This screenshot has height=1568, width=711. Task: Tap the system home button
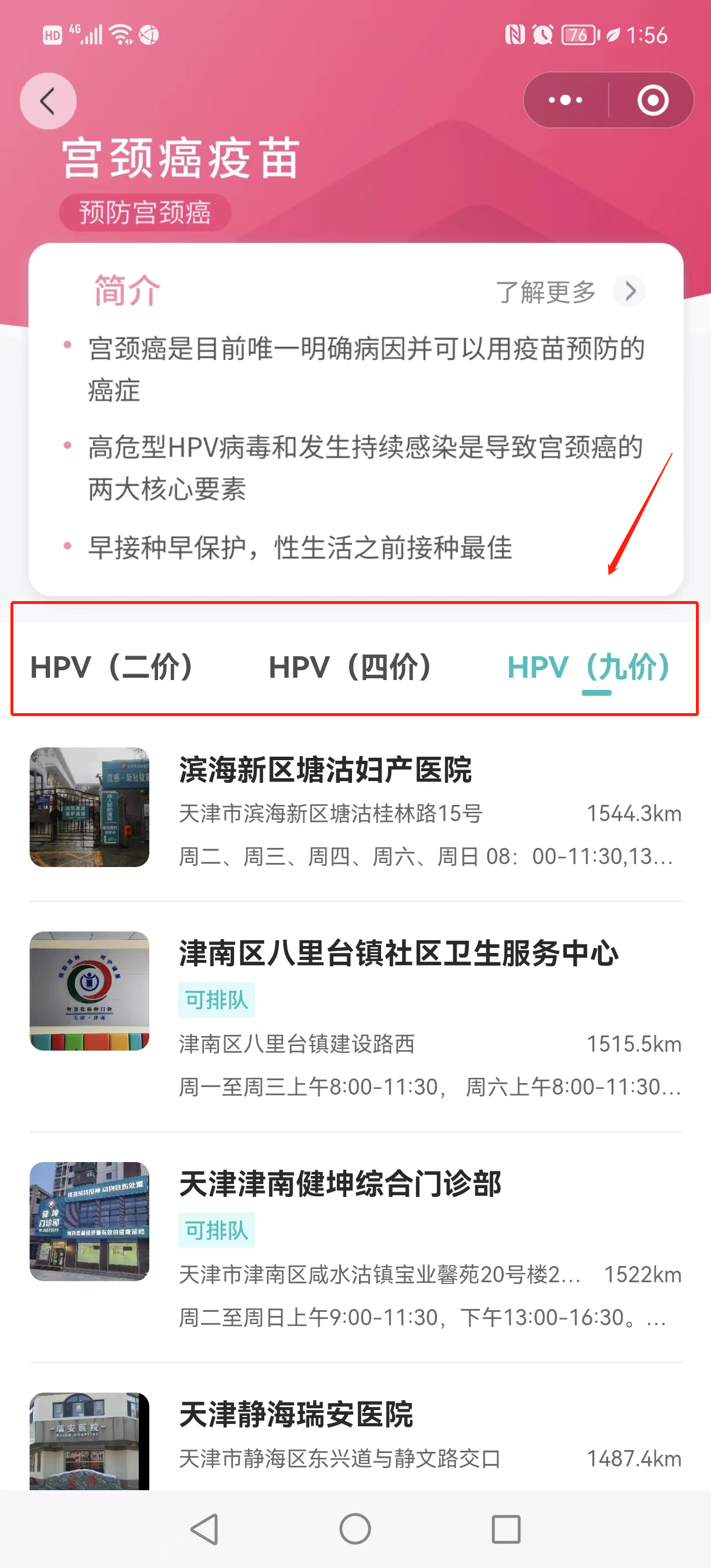(x=355, y=1529)
